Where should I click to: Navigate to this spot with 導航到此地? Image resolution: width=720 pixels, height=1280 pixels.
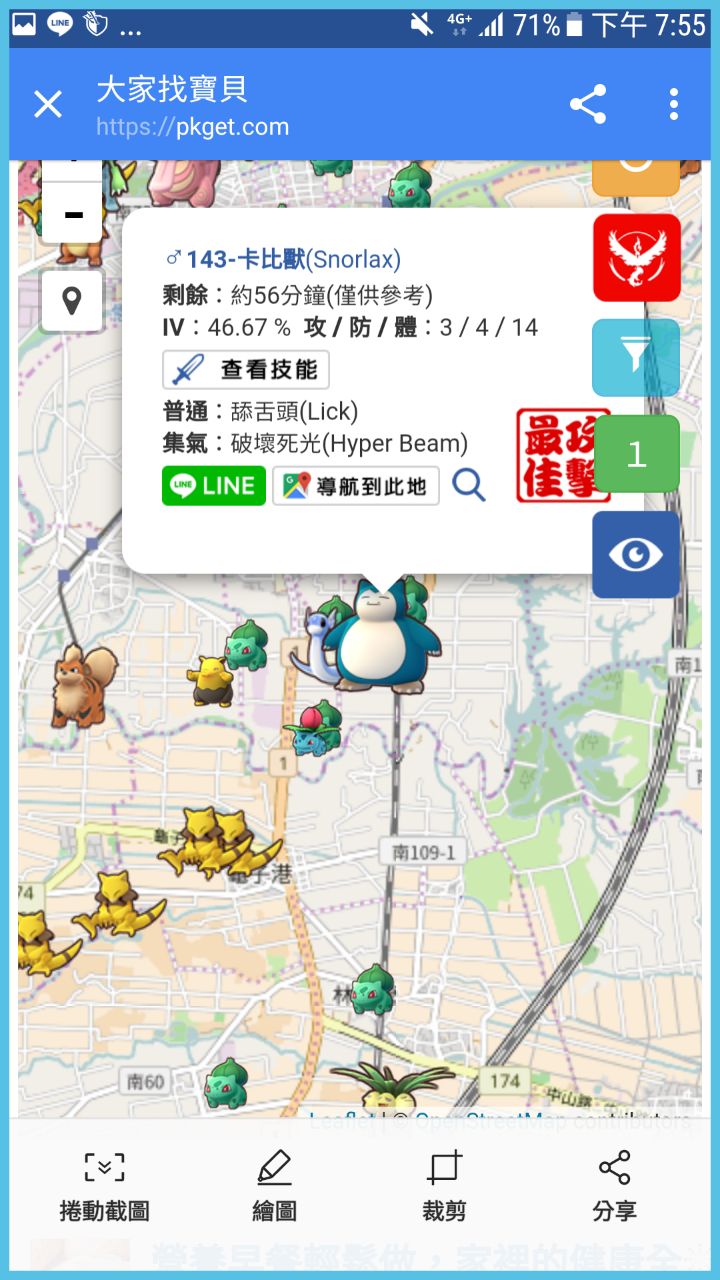point(356,486)
